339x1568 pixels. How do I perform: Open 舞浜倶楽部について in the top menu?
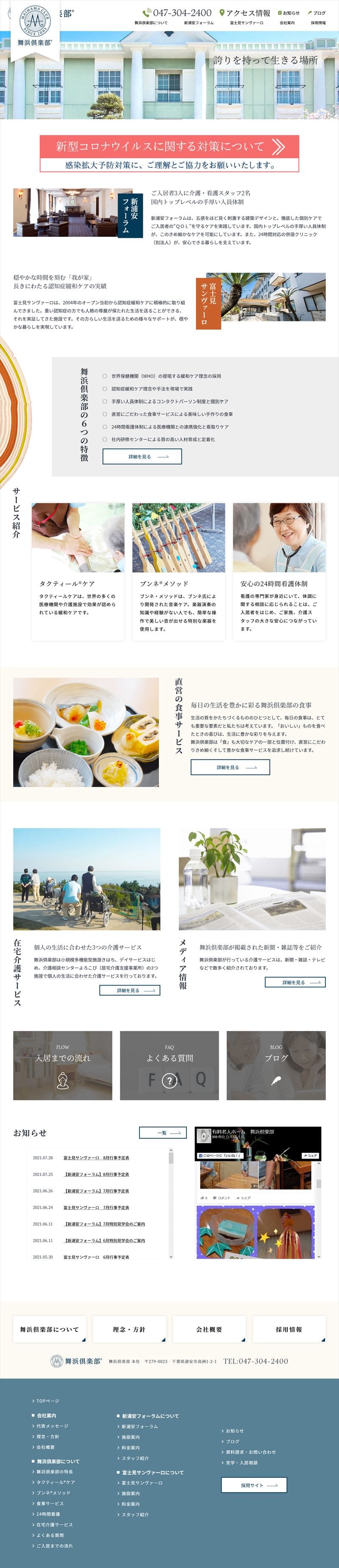tap(151, 22)
